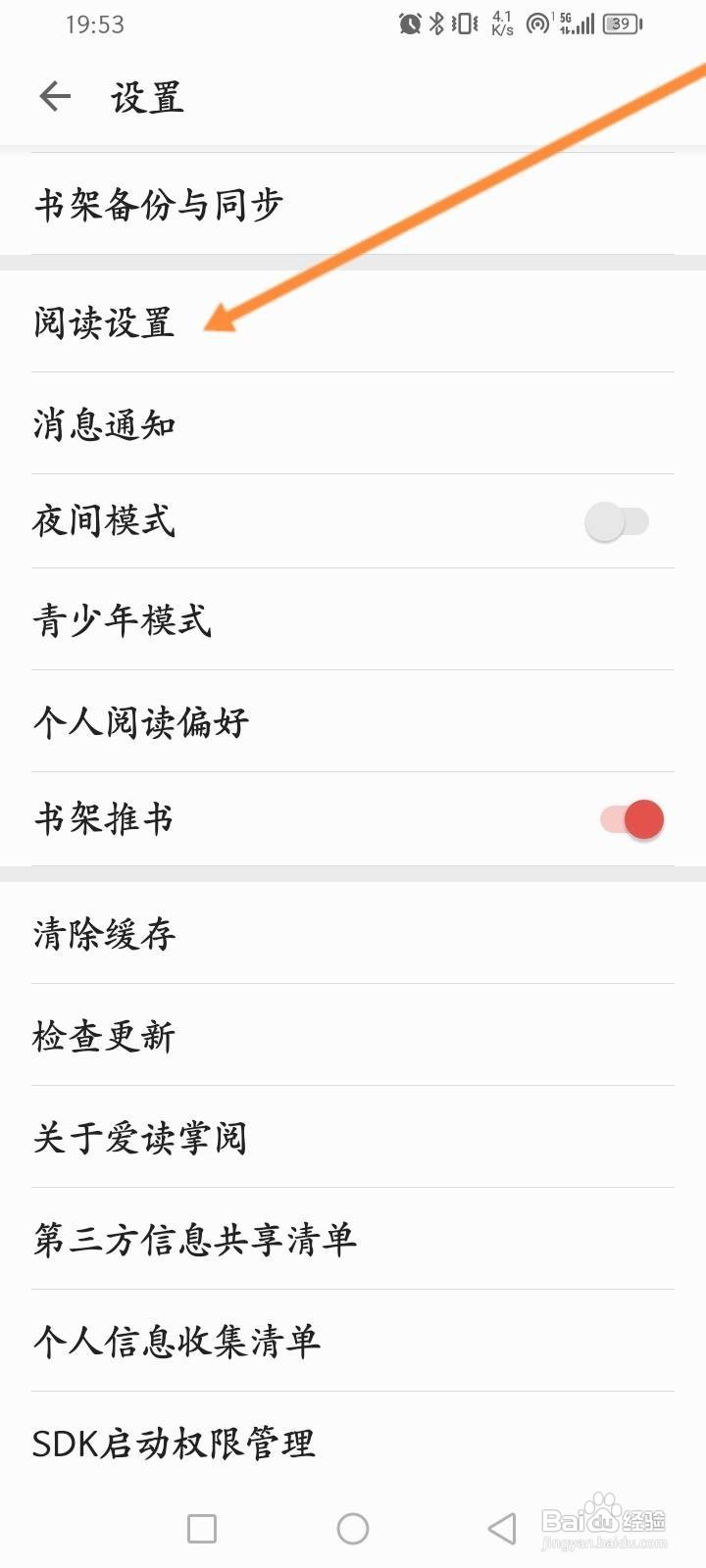The width and height of the screenshot is (706, 1568).
Task: Toggle the night mode off switch back on
Action: (x=618, y=520)
